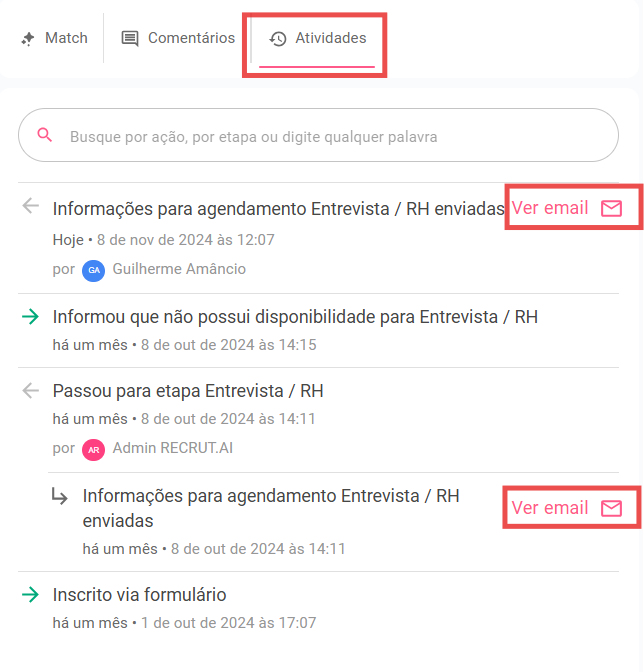Open the Comentários tab

(x=178, y=39)
